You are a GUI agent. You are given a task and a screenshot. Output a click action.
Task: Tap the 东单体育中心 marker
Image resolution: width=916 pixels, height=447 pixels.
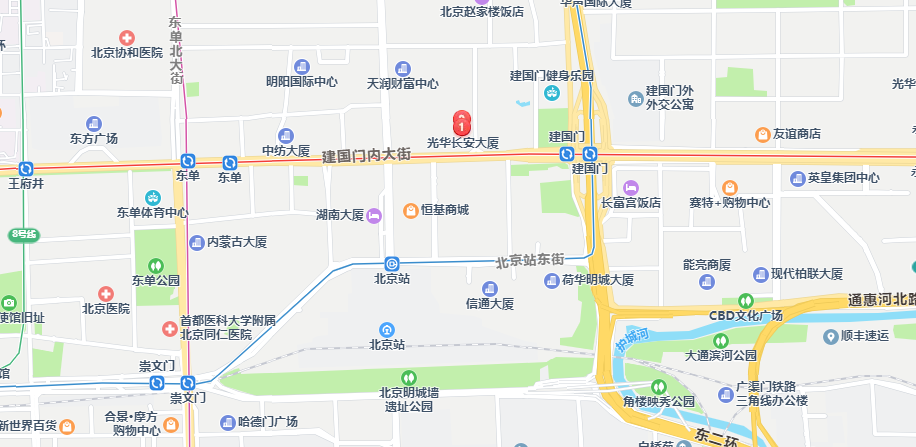tap(152, 197)
